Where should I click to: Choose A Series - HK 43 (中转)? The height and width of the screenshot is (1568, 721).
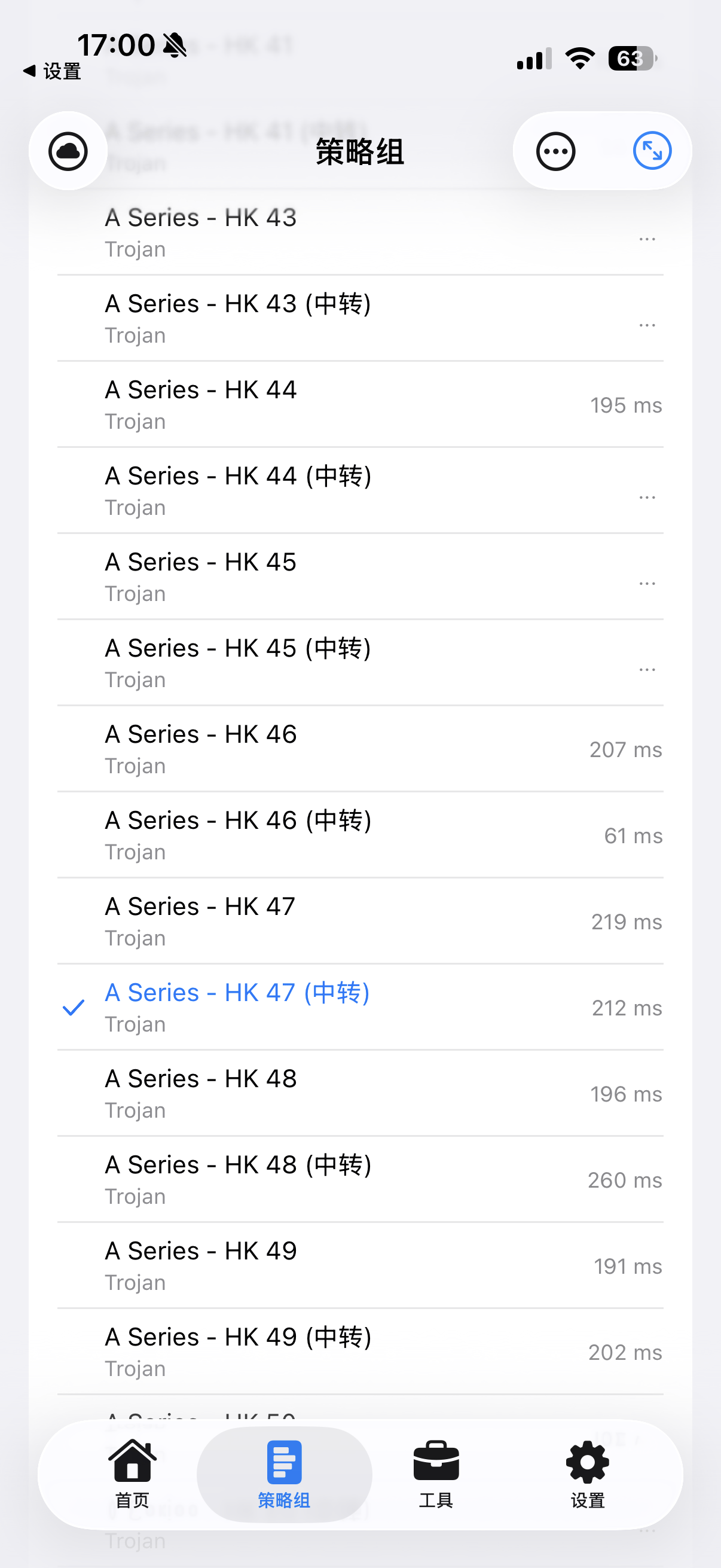click(x=360, y=318)
